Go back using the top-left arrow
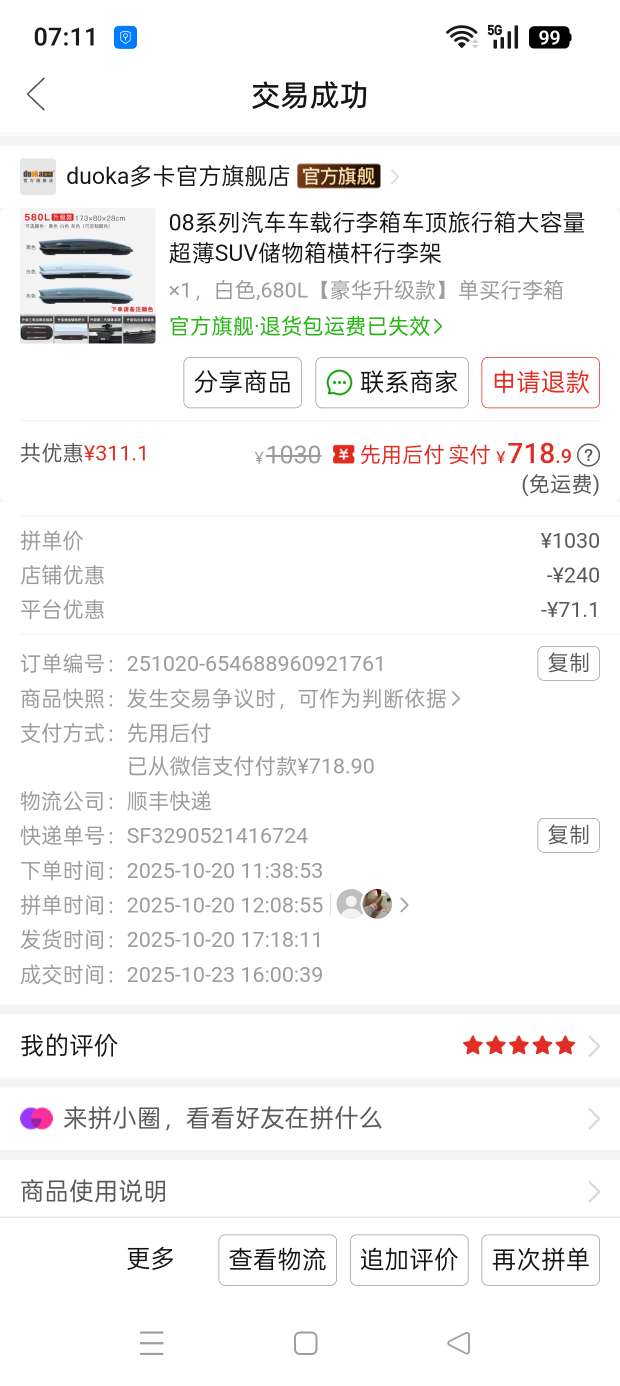This screenshot has height=1386, width=620. click(36, 95)
